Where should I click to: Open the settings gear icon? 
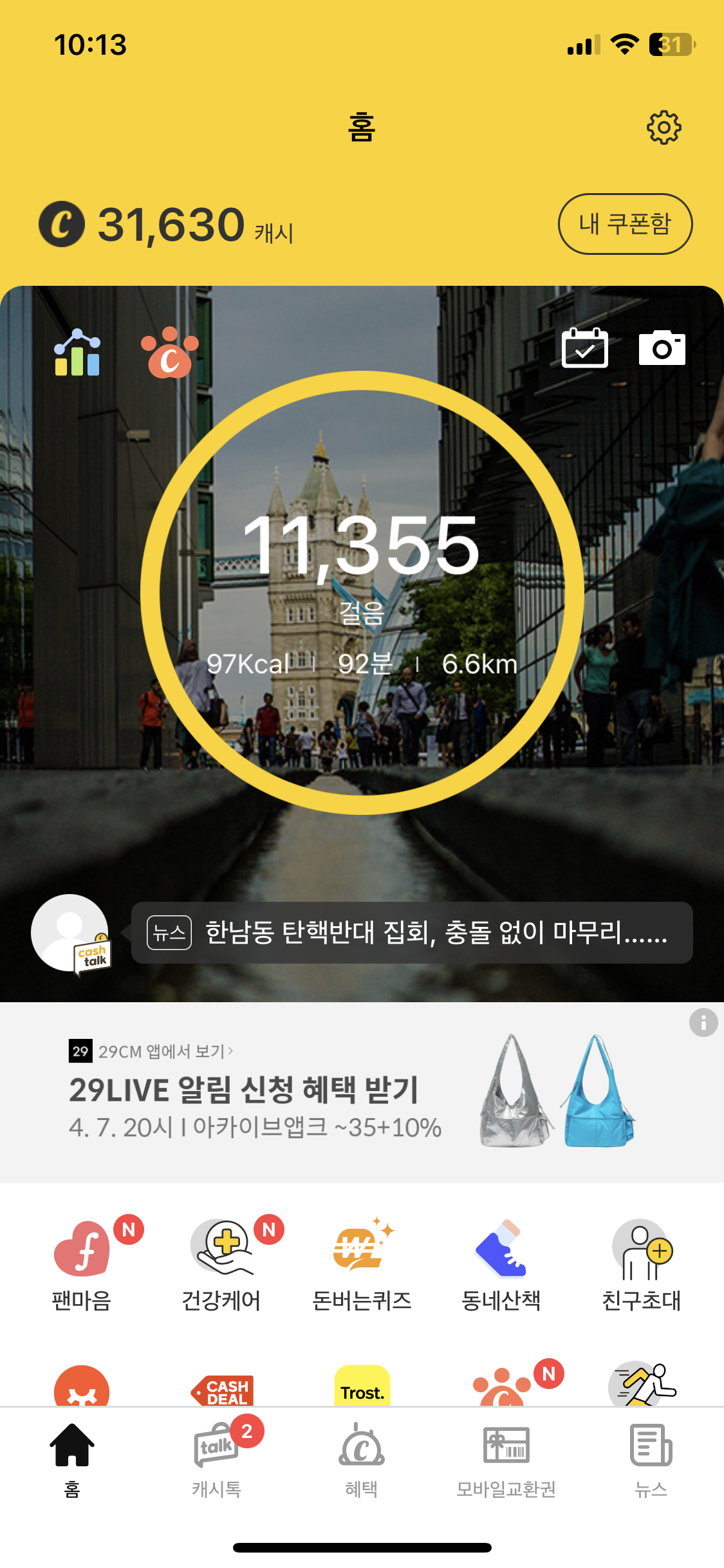pos(664,127)
